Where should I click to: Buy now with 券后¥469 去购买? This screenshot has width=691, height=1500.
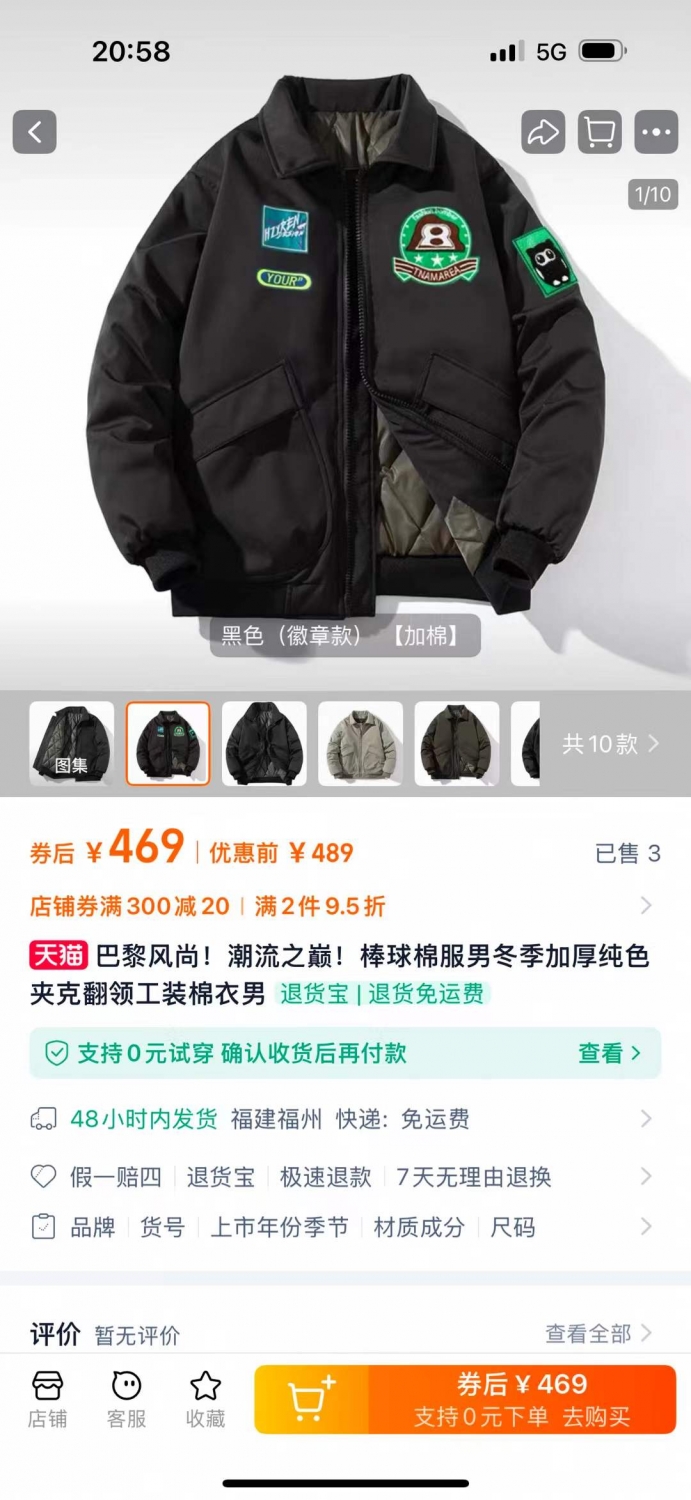[522, 1399]
